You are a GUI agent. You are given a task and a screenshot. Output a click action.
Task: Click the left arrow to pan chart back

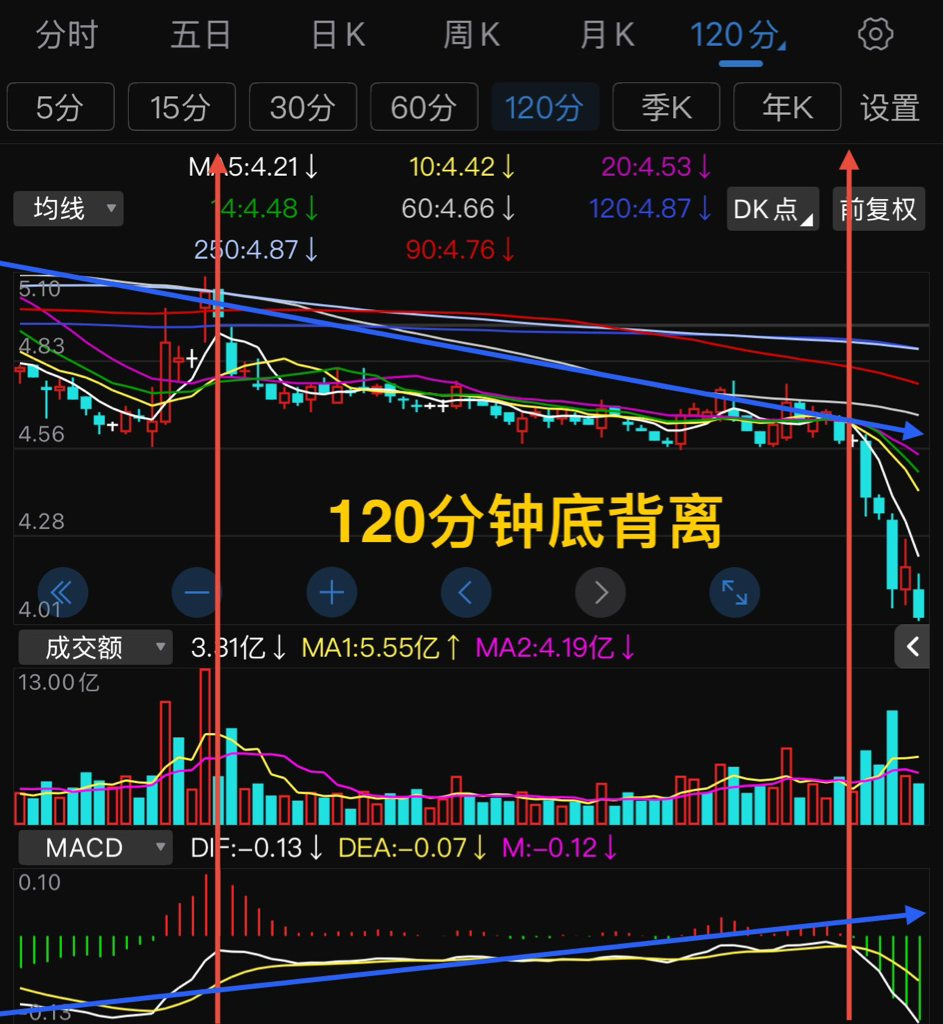pos(466,592)
